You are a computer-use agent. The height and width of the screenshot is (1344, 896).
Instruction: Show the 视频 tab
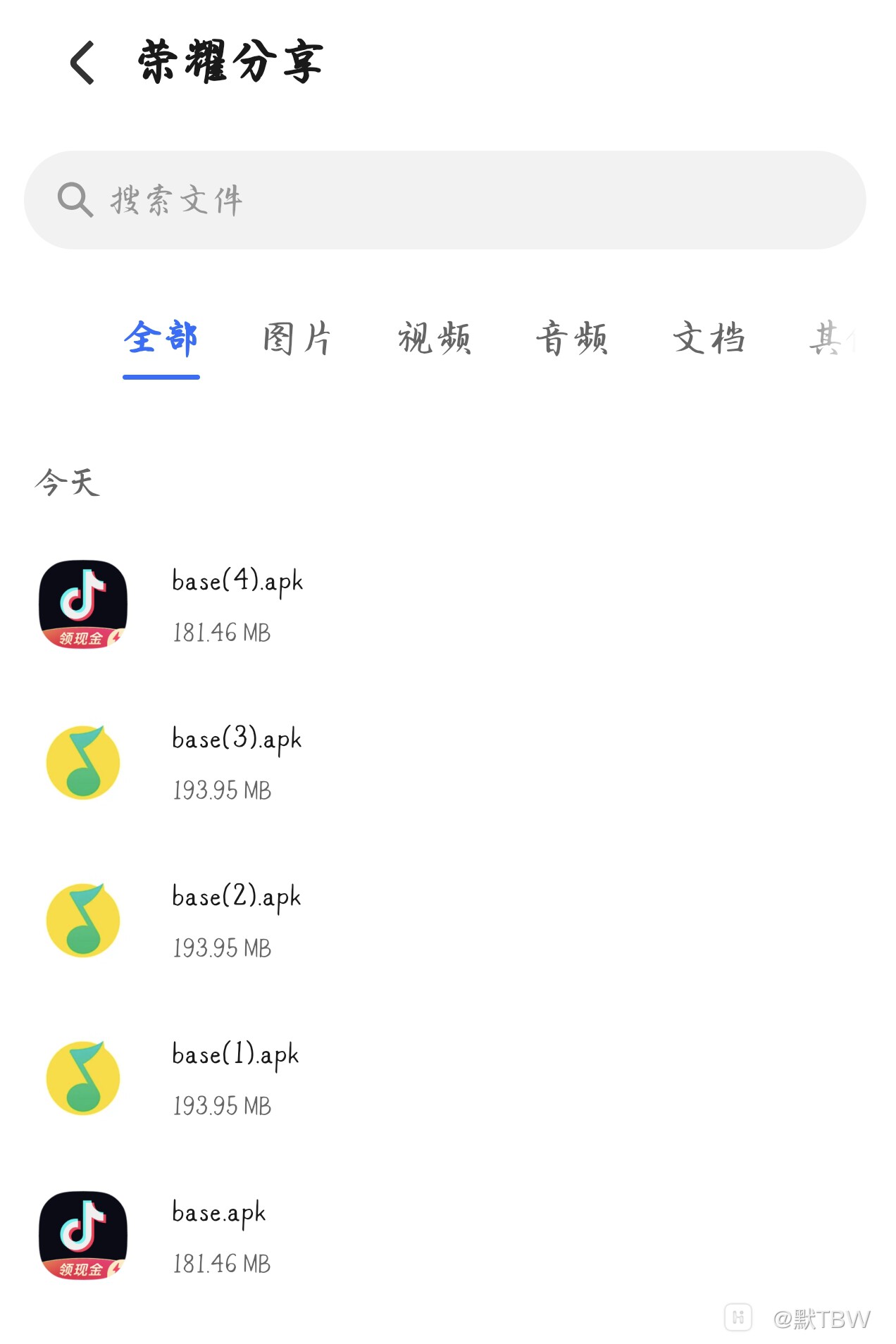coord(434,339)
